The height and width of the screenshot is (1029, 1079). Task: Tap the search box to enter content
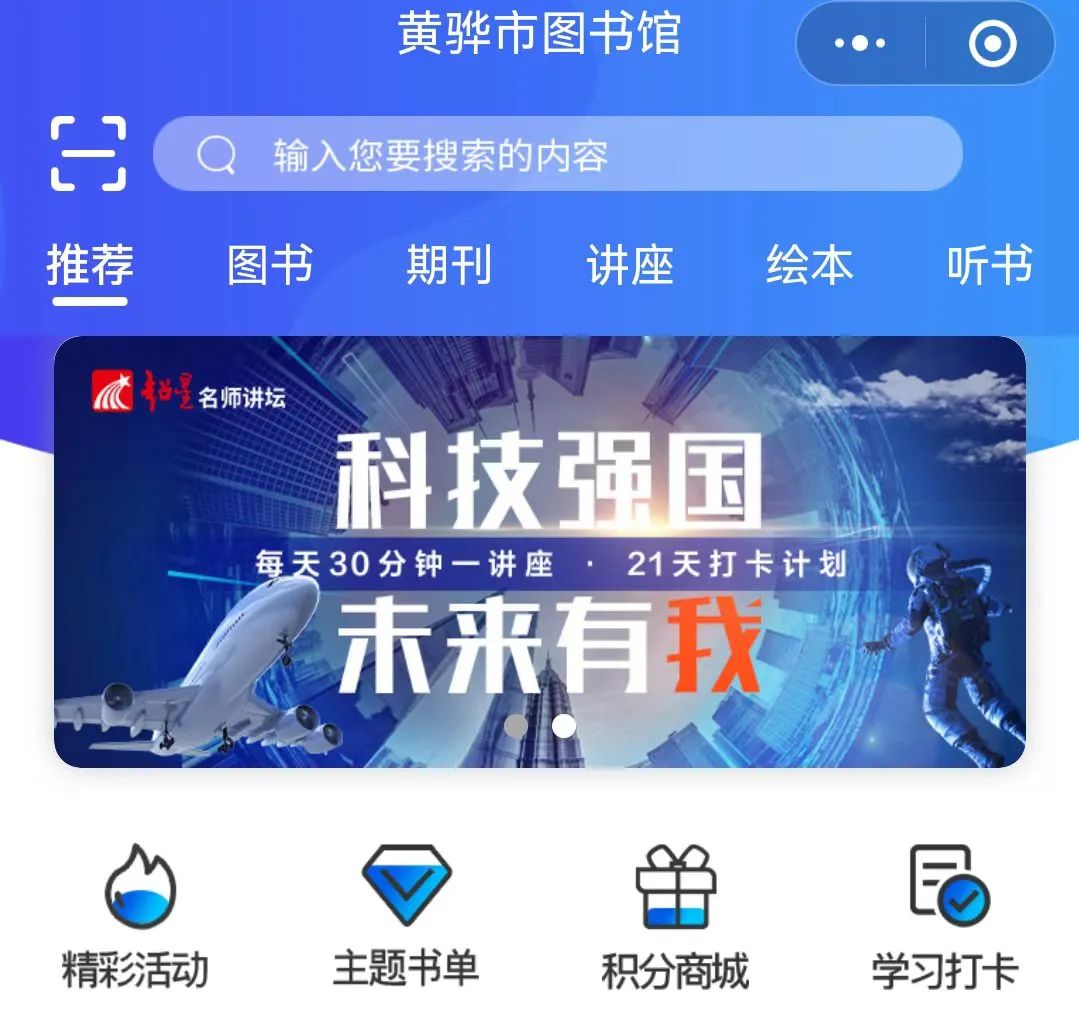(556, 154)
